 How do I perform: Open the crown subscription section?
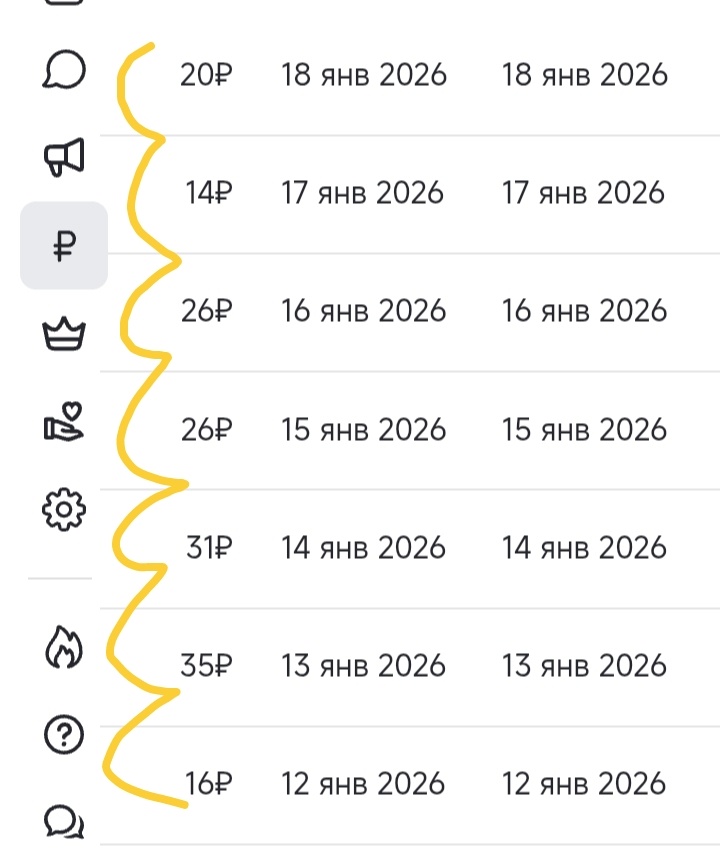pyautogui.click(x=64, y=333)
